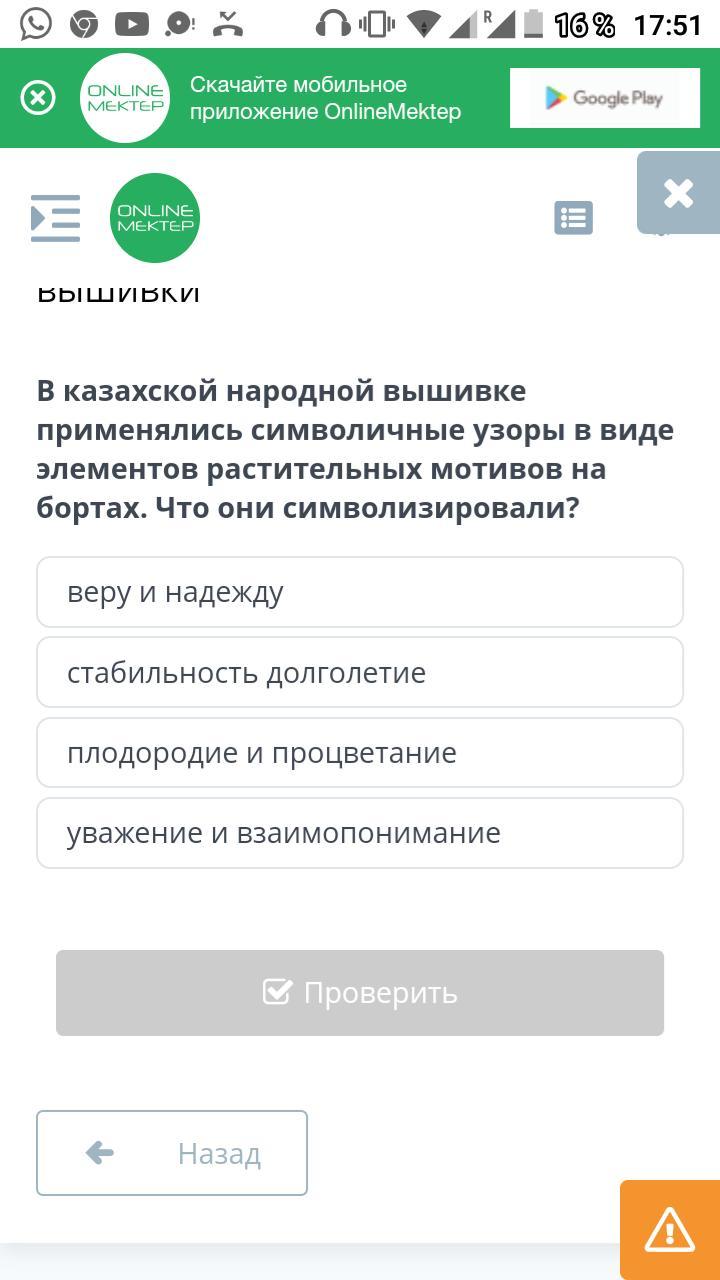The width and height of the screenshot is (720, 1280).
Task: Select answer "веру и надежду"
Action: [x=360, y=592]
